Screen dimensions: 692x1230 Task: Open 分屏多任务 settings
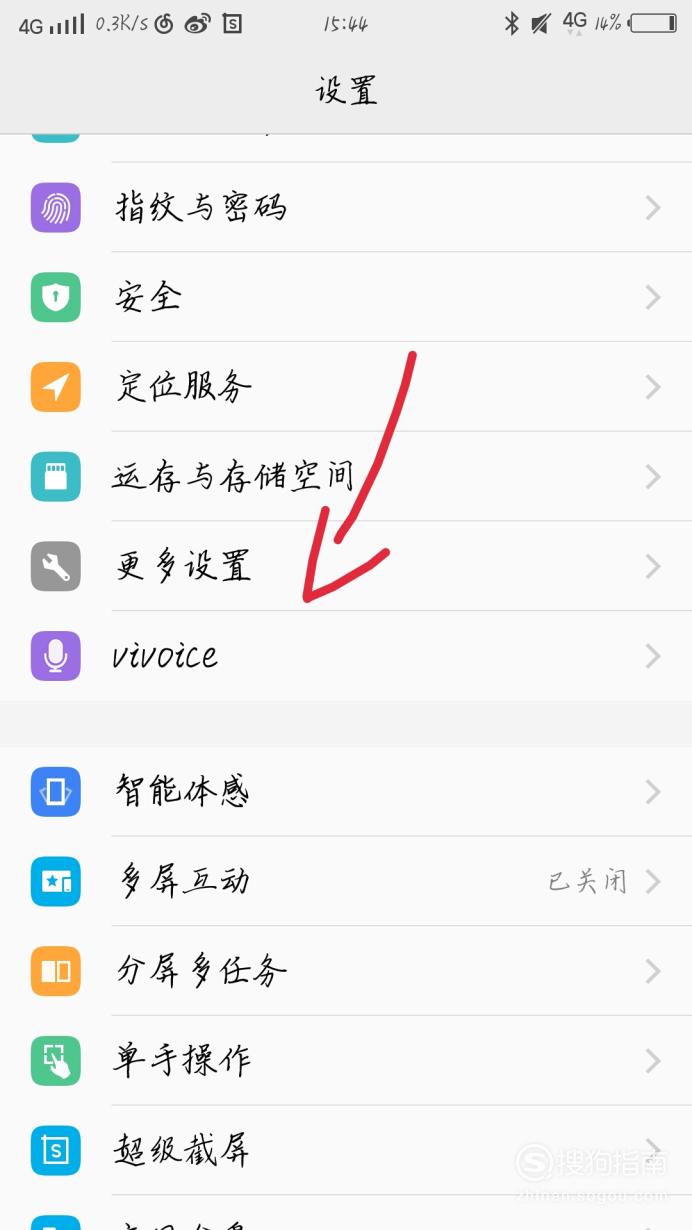[346, 971]
